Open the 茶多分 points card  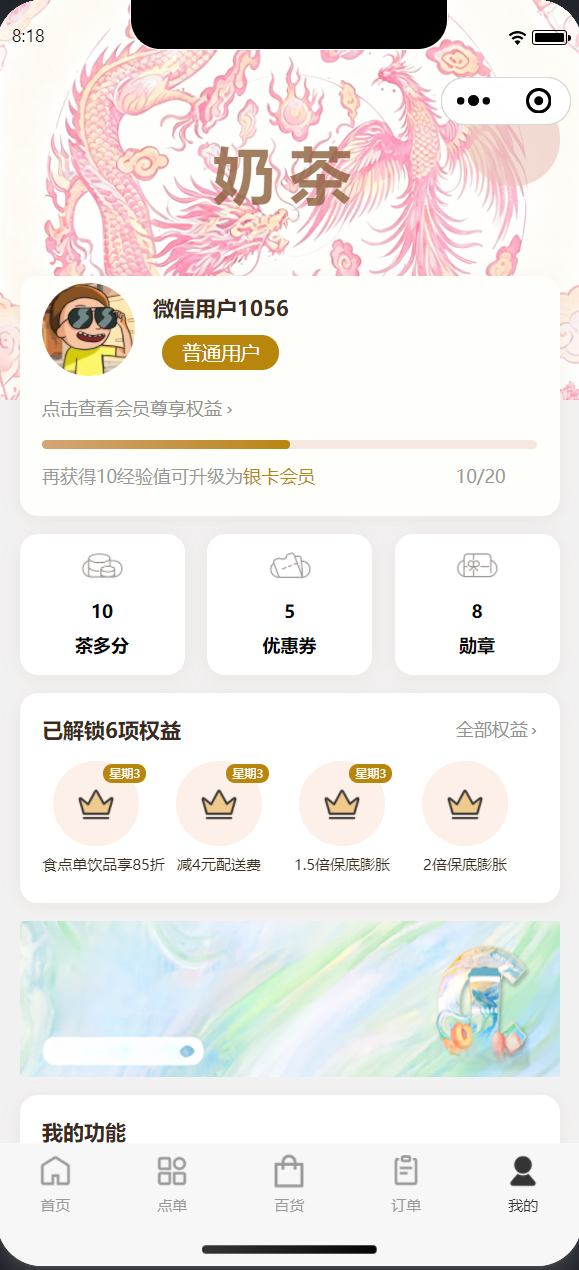102,604
